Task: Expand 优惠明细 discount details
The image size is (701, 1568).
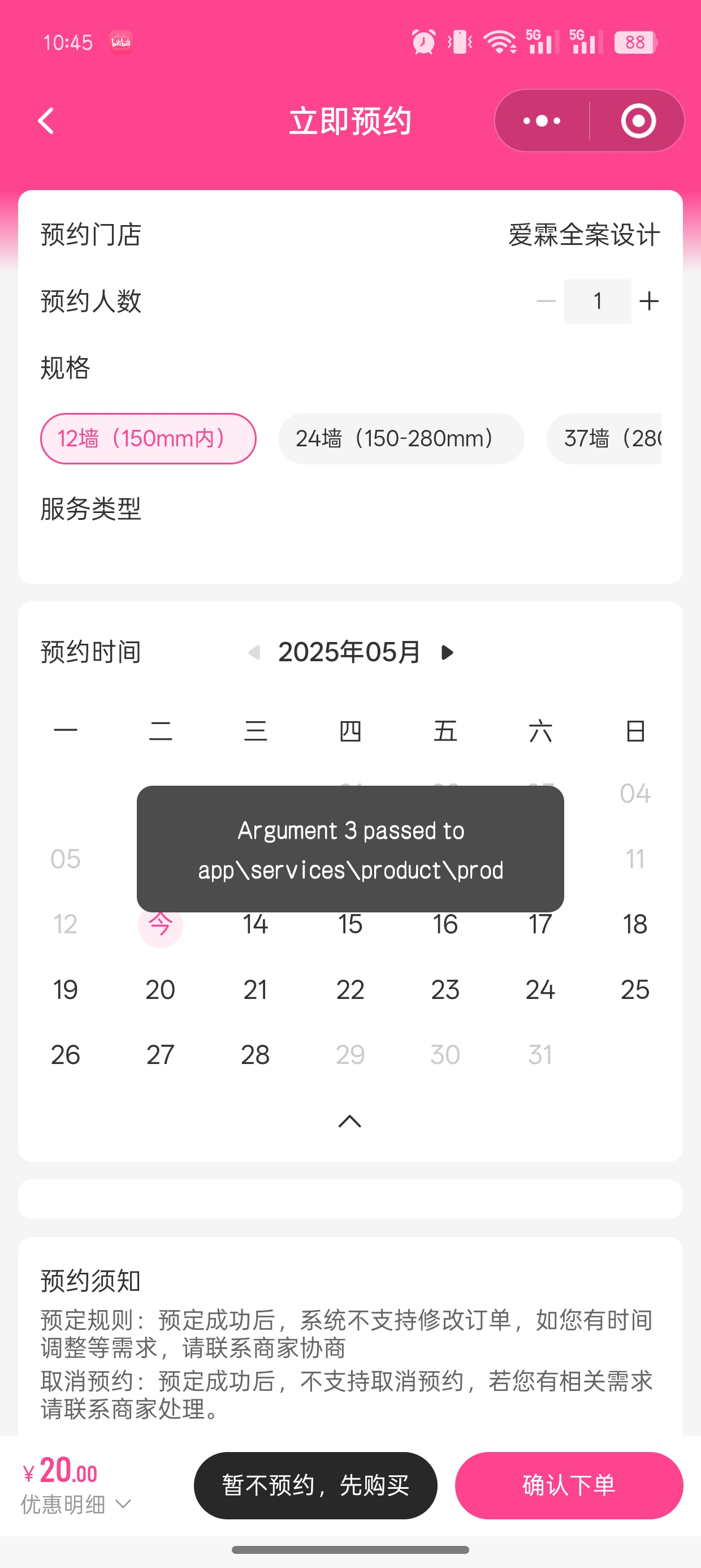Action: [x=76, y=1504]
